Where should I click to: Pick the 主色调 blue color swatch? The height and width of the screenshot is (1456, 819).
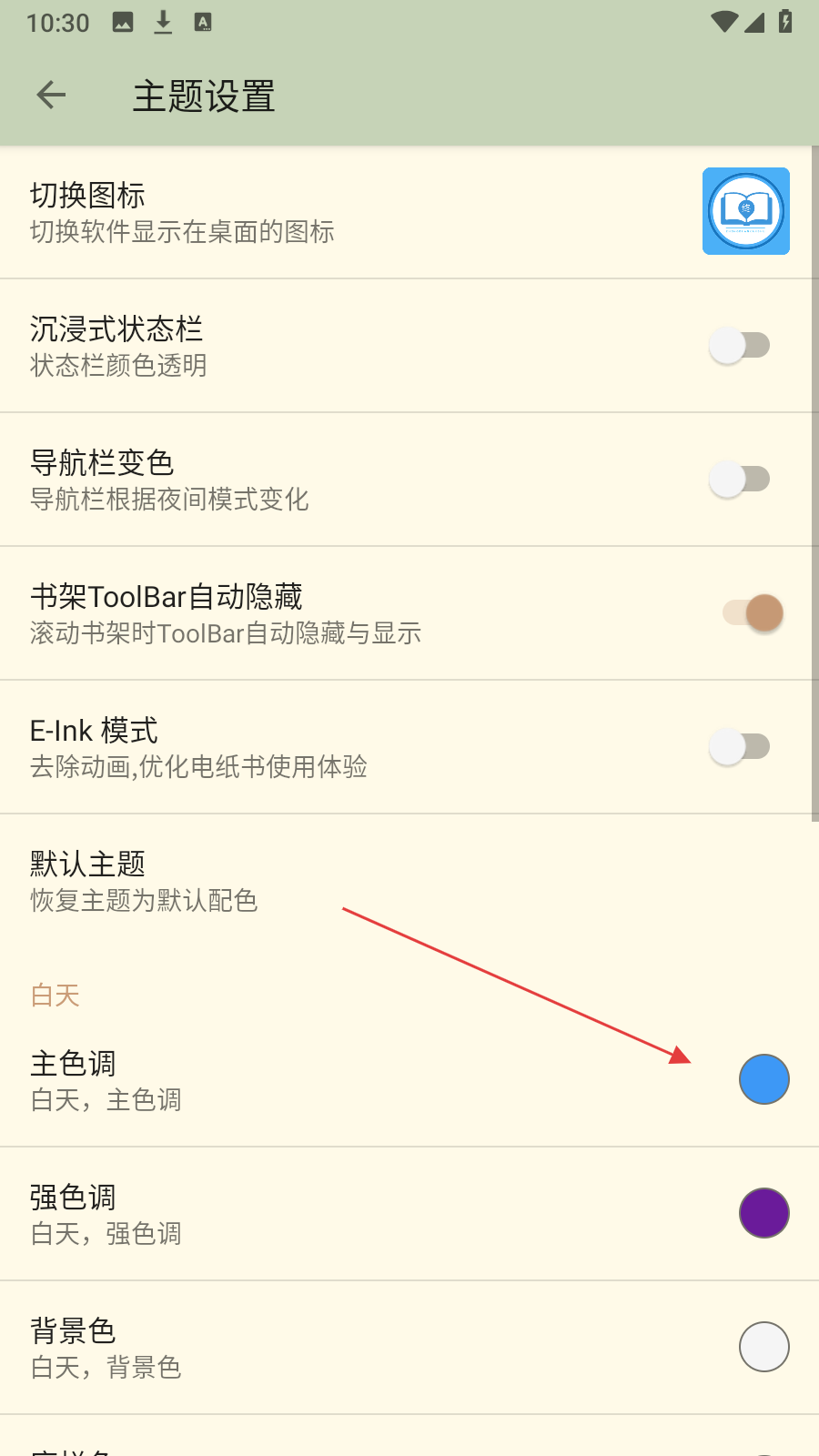[764, 1079]
